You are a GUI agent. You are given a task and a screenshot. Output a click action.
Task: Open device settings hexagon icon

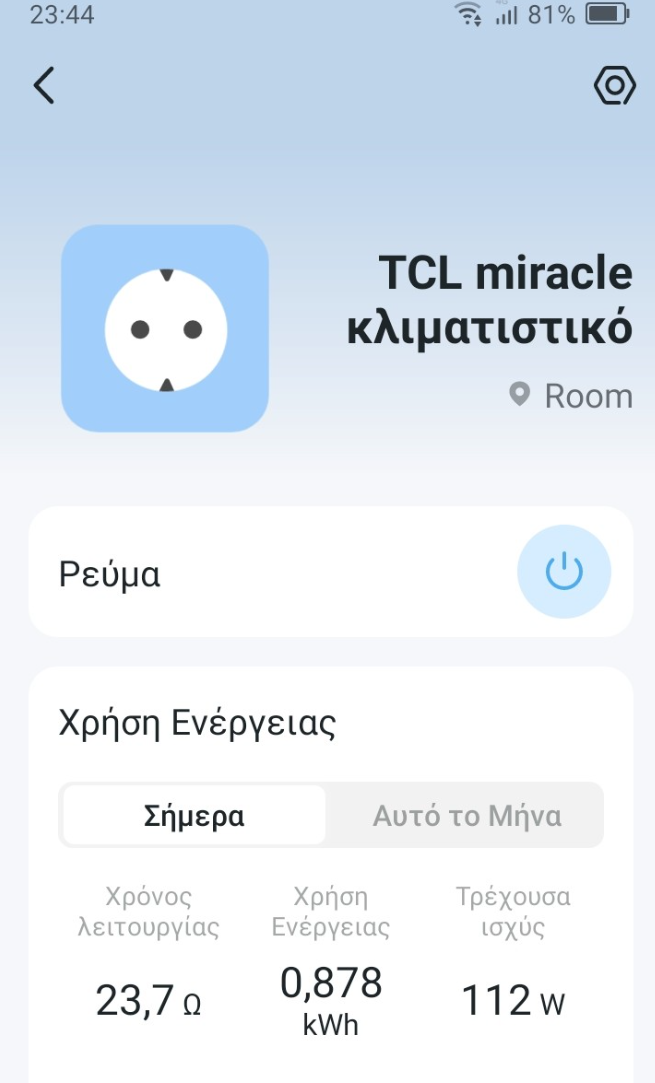pyautogui.click(x=614, y=86)
